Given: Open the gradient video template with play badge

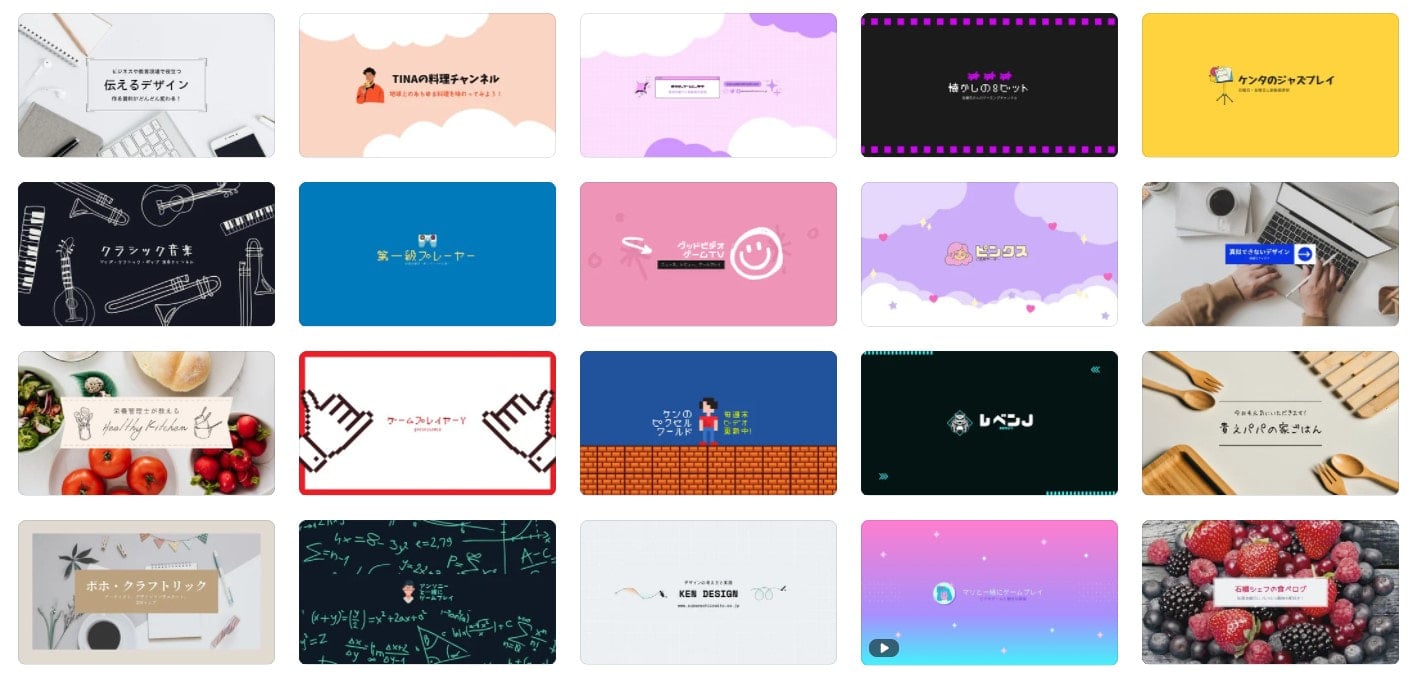Looking at the screenshot, I should point(989,592).
